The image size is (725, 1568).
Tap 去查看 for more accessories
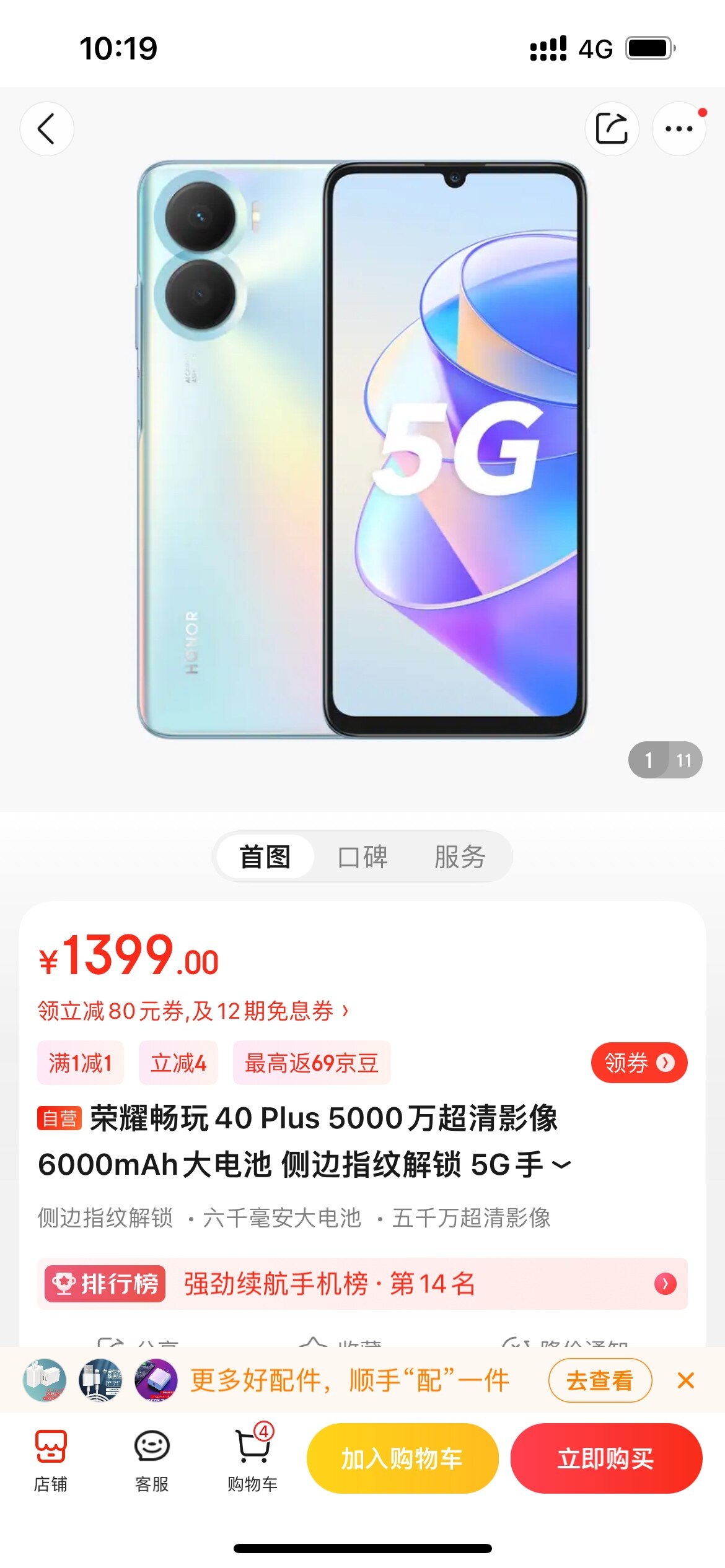600,1380
